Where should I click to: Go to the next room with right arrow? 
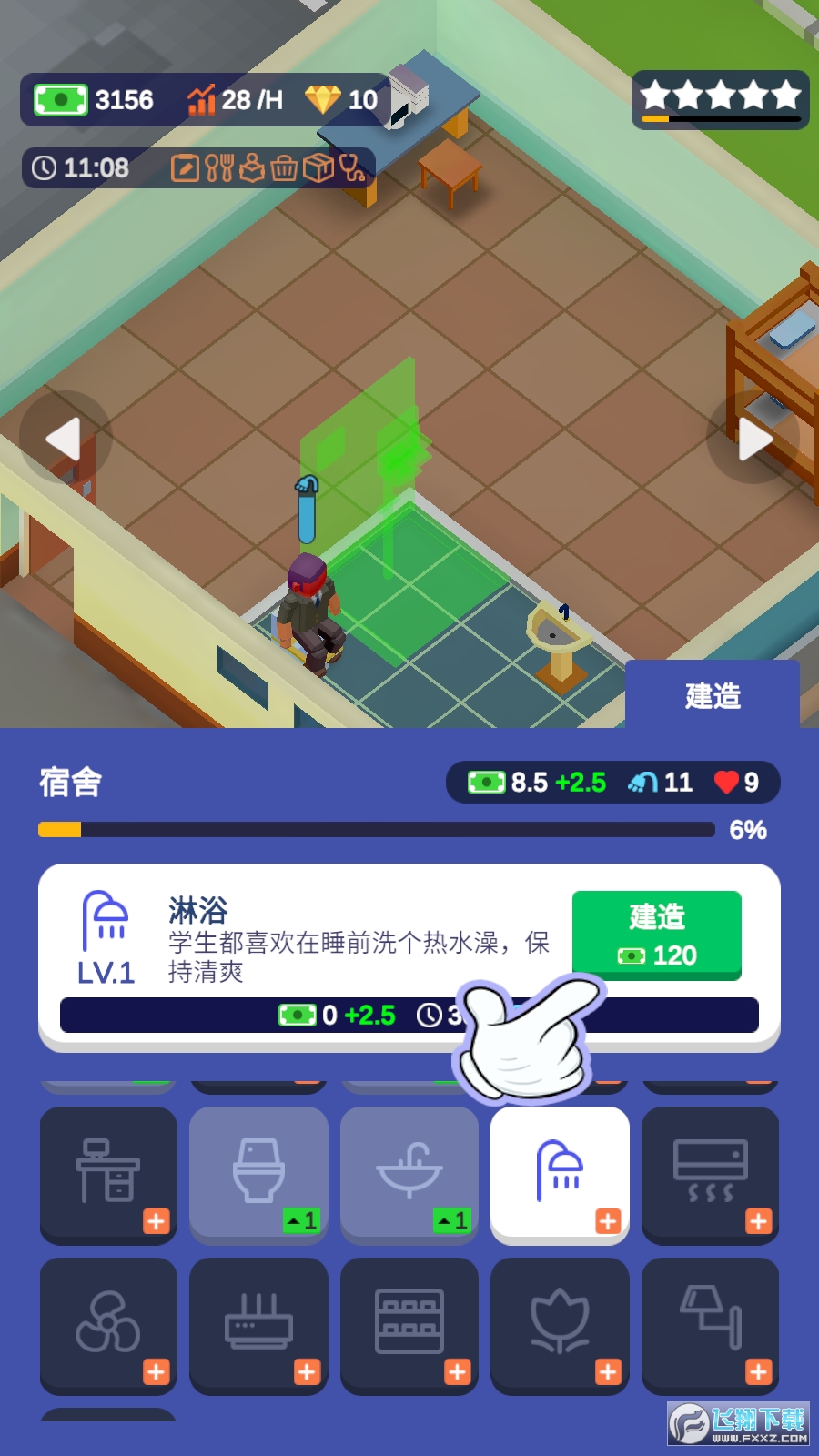753,439
